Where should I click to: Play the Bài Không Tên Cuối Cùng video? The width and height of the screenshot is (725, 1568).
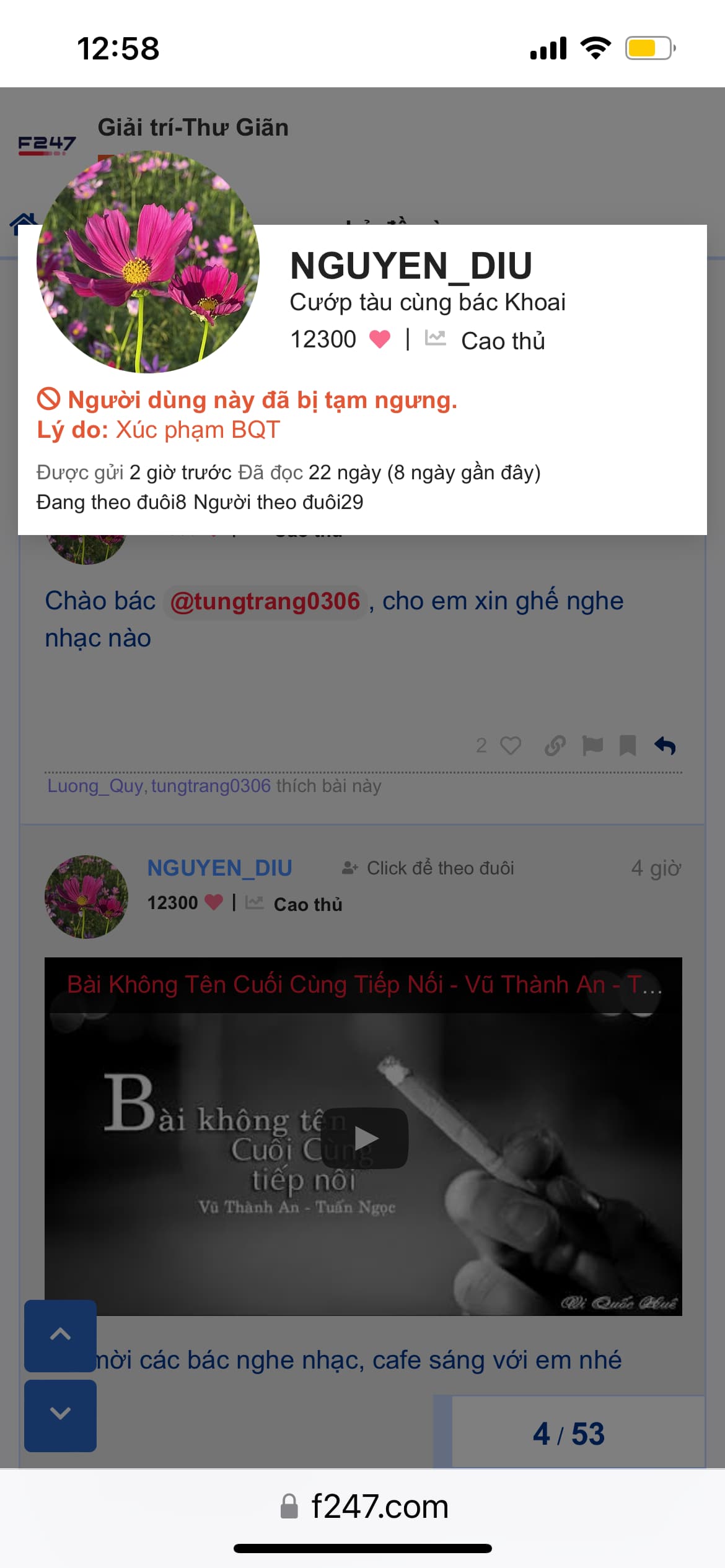point(366,1138)
